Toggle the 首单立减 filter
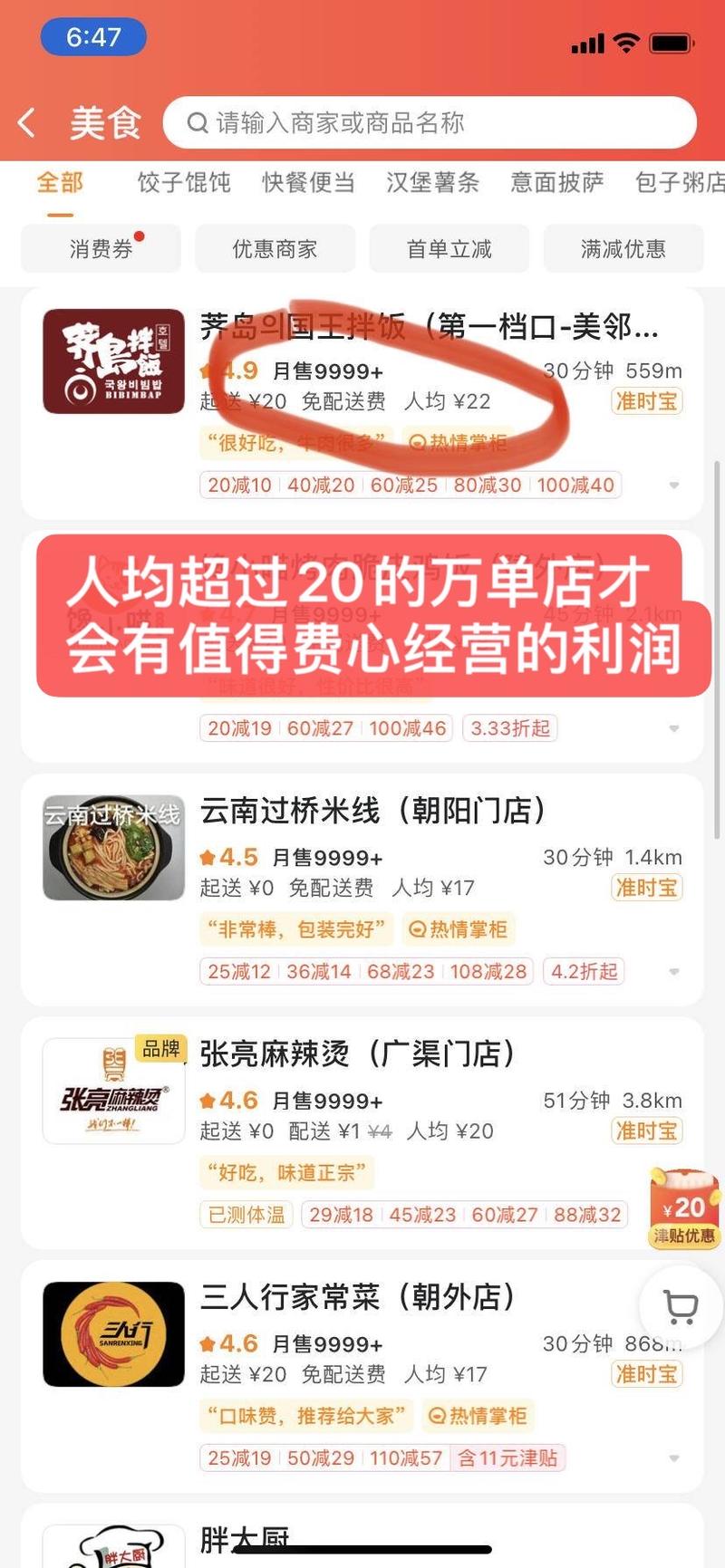The height and width of the screenshot is (1568, 725). [450, 249]
